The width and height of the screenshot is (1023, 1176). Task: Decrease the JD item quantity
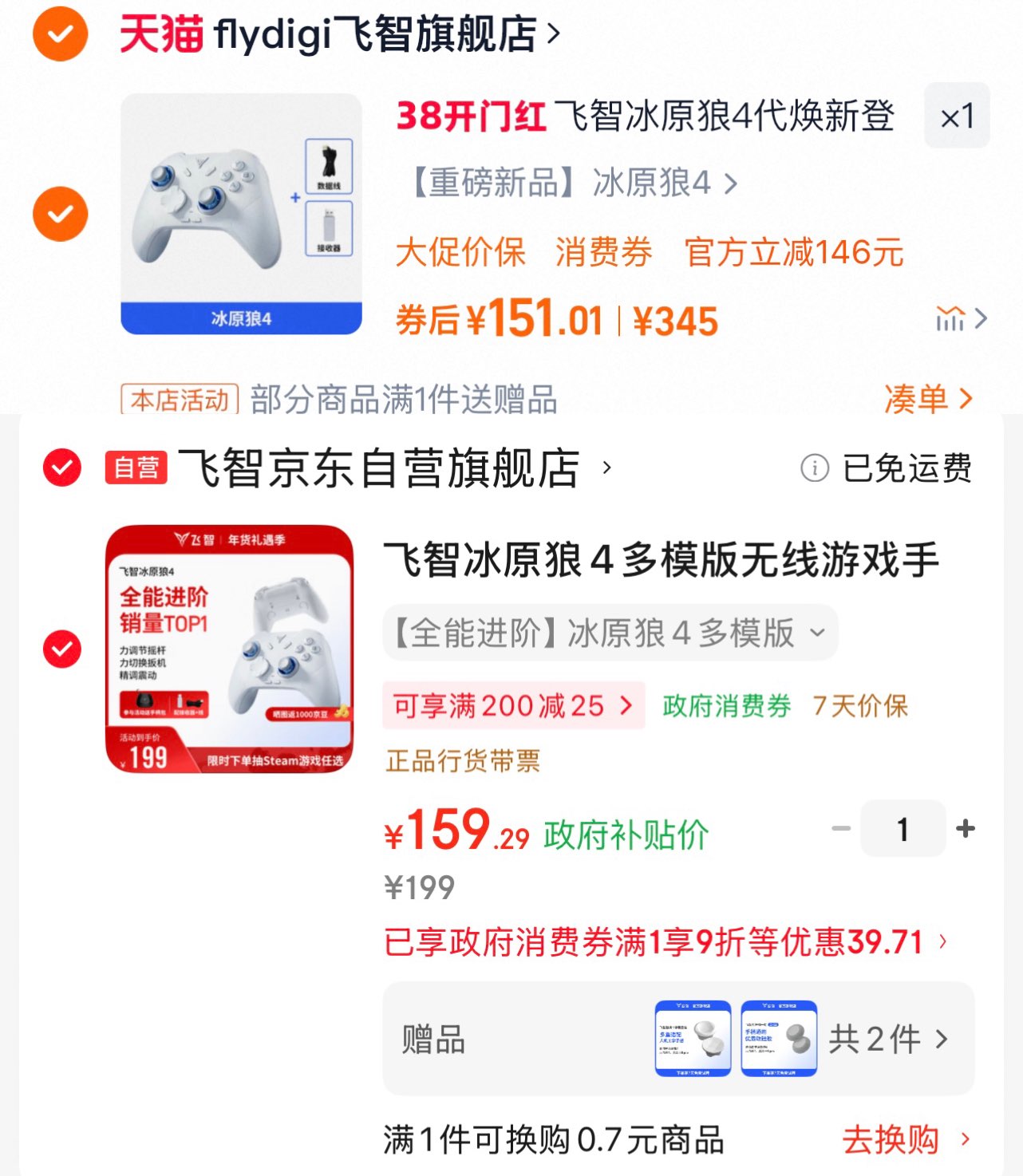pos(841,828)
